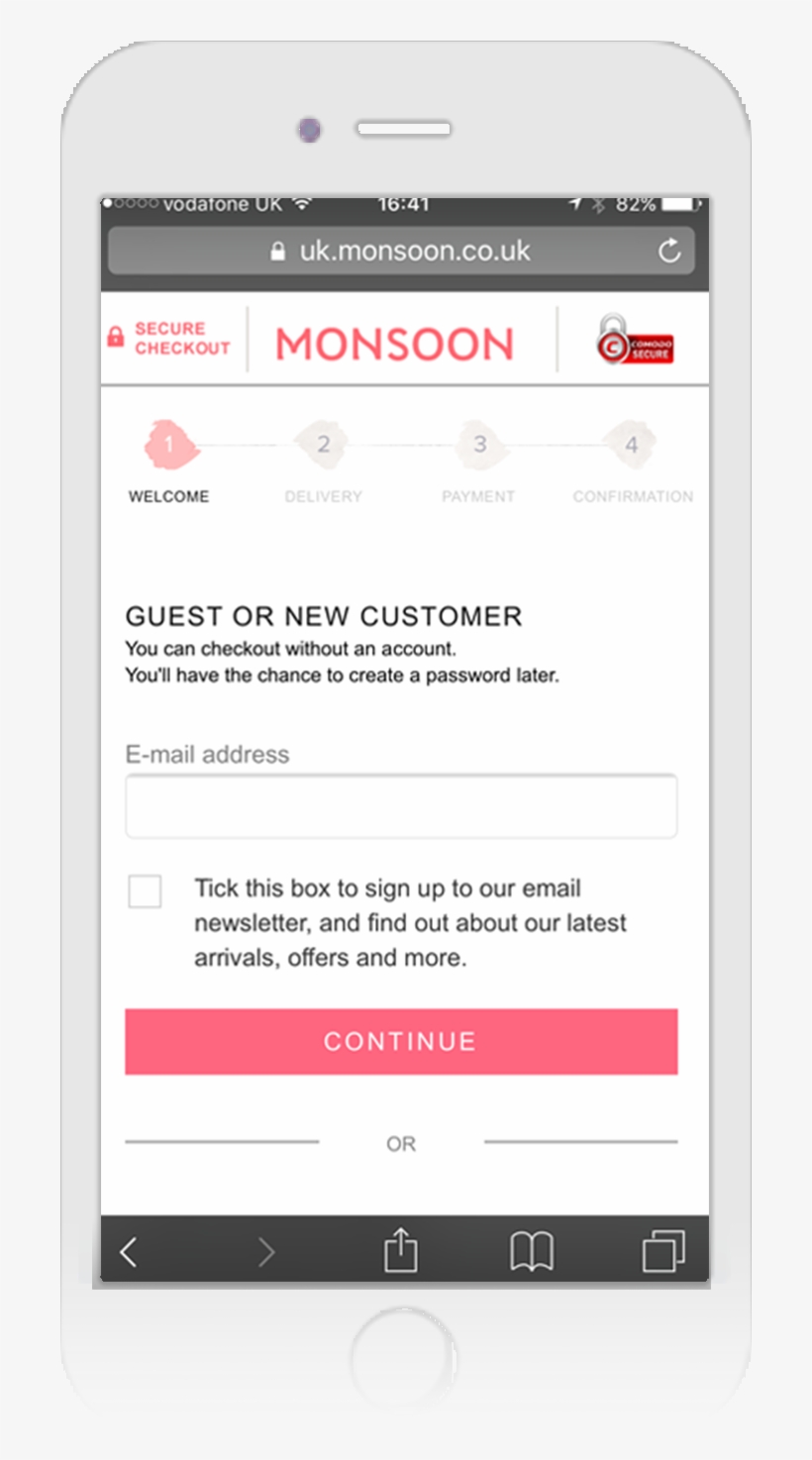
Task: Tap the bookmarks book icon
Action: pos(532,1251)
